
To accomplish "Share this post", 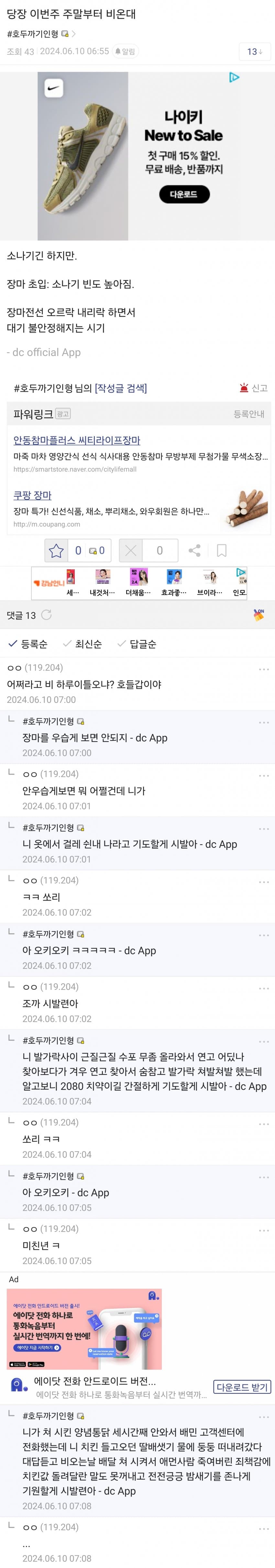I will point(194,550).
